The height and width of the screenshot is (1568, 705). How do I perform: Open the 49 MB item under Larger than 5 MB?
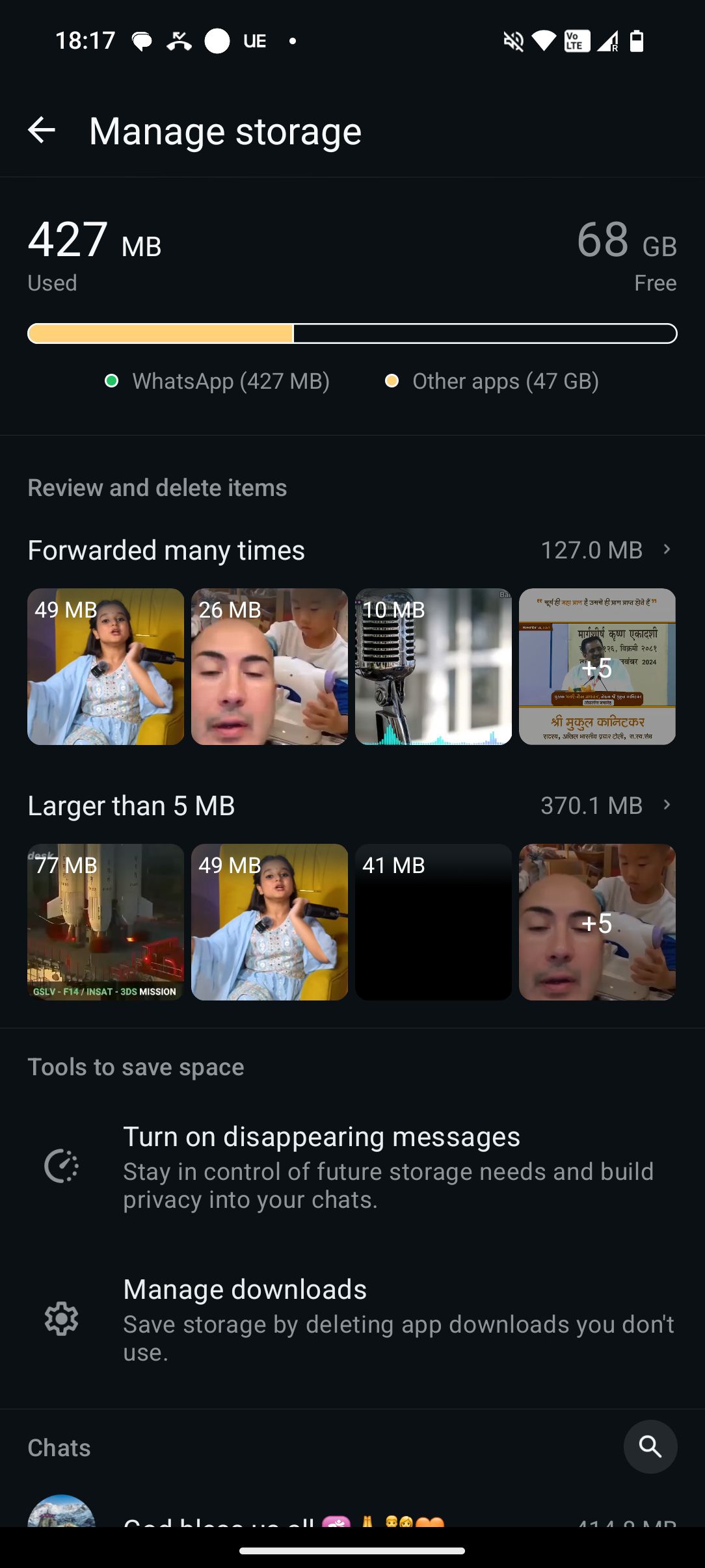coord(269,922)
